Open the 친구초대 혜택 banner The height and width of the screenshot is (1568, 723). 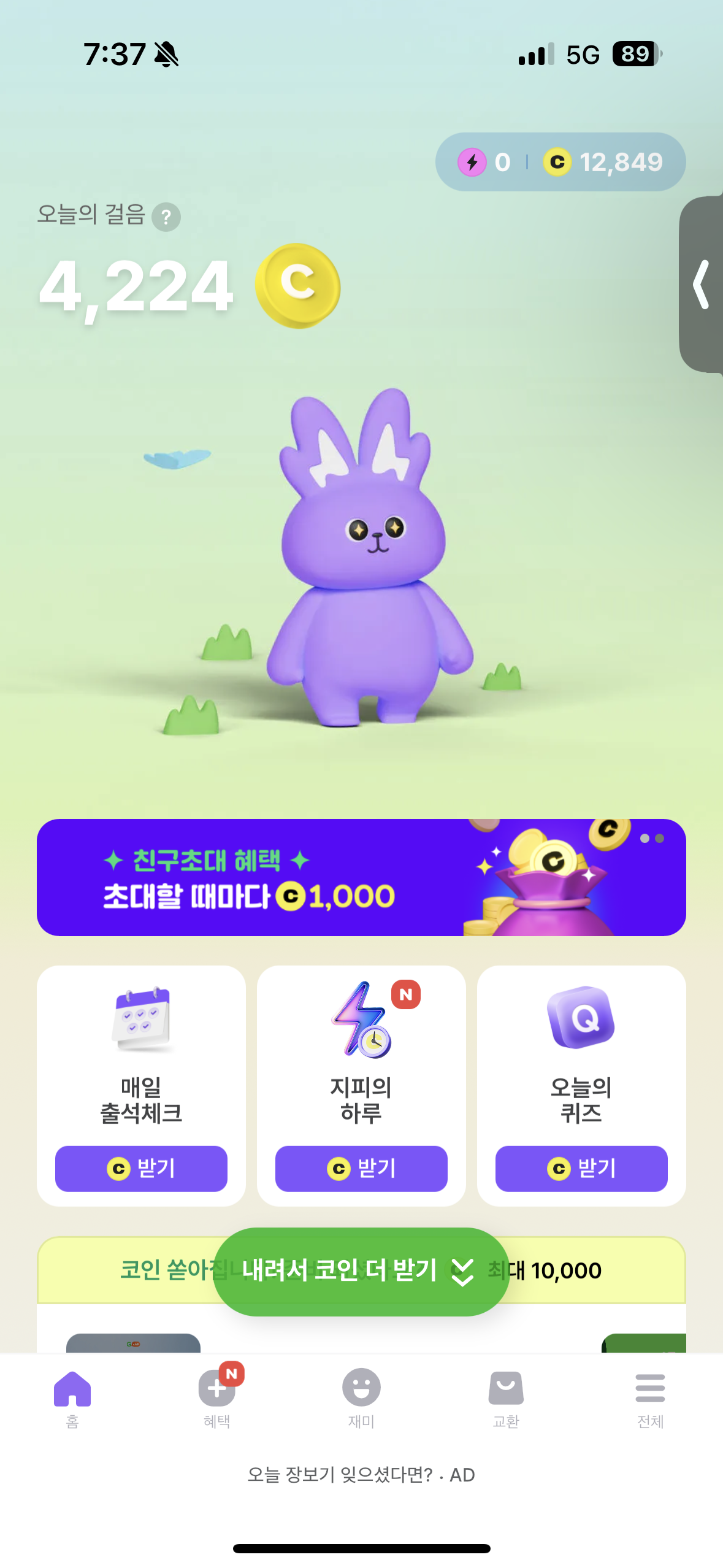[361, 877]
